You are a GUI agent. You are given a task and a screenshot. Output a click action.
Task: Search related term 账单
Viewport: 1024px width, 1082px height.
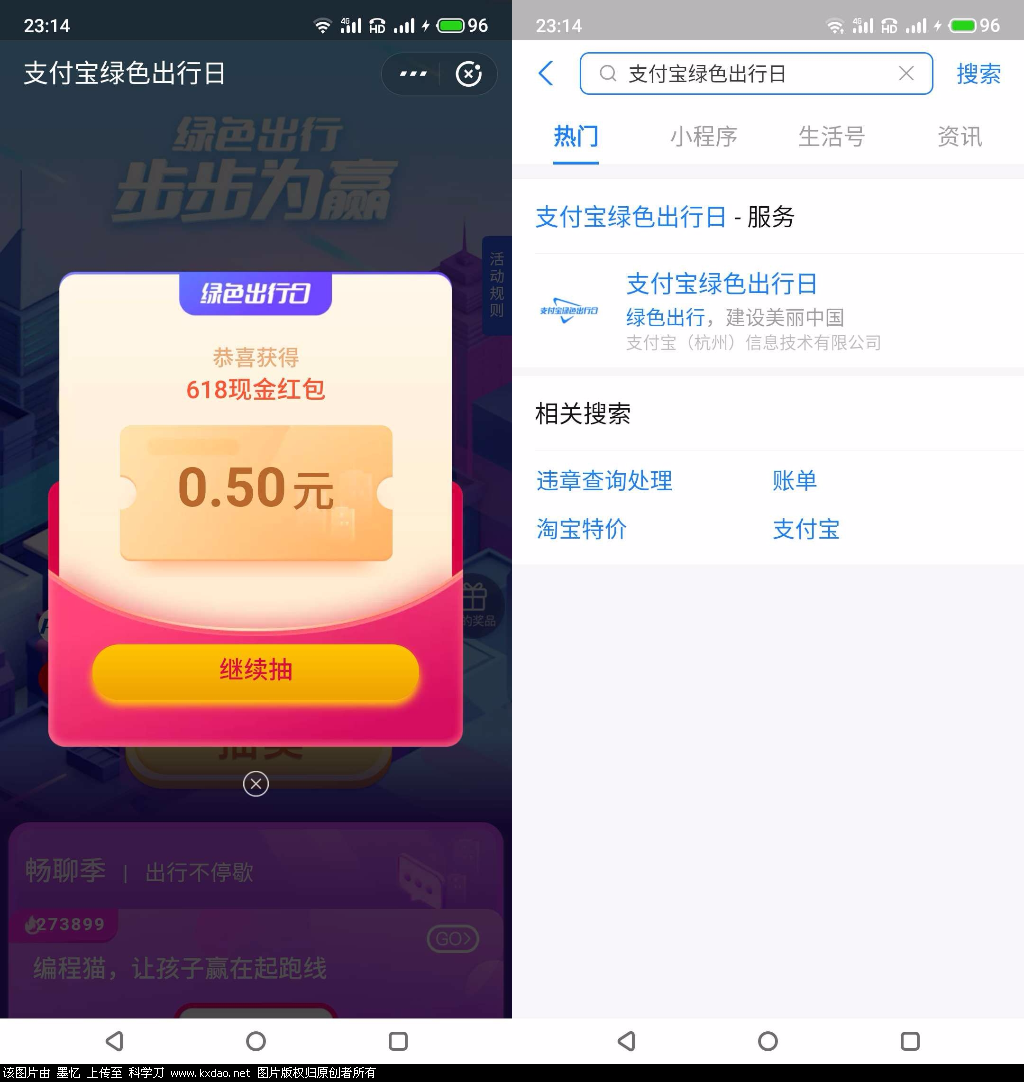point(795,481)
